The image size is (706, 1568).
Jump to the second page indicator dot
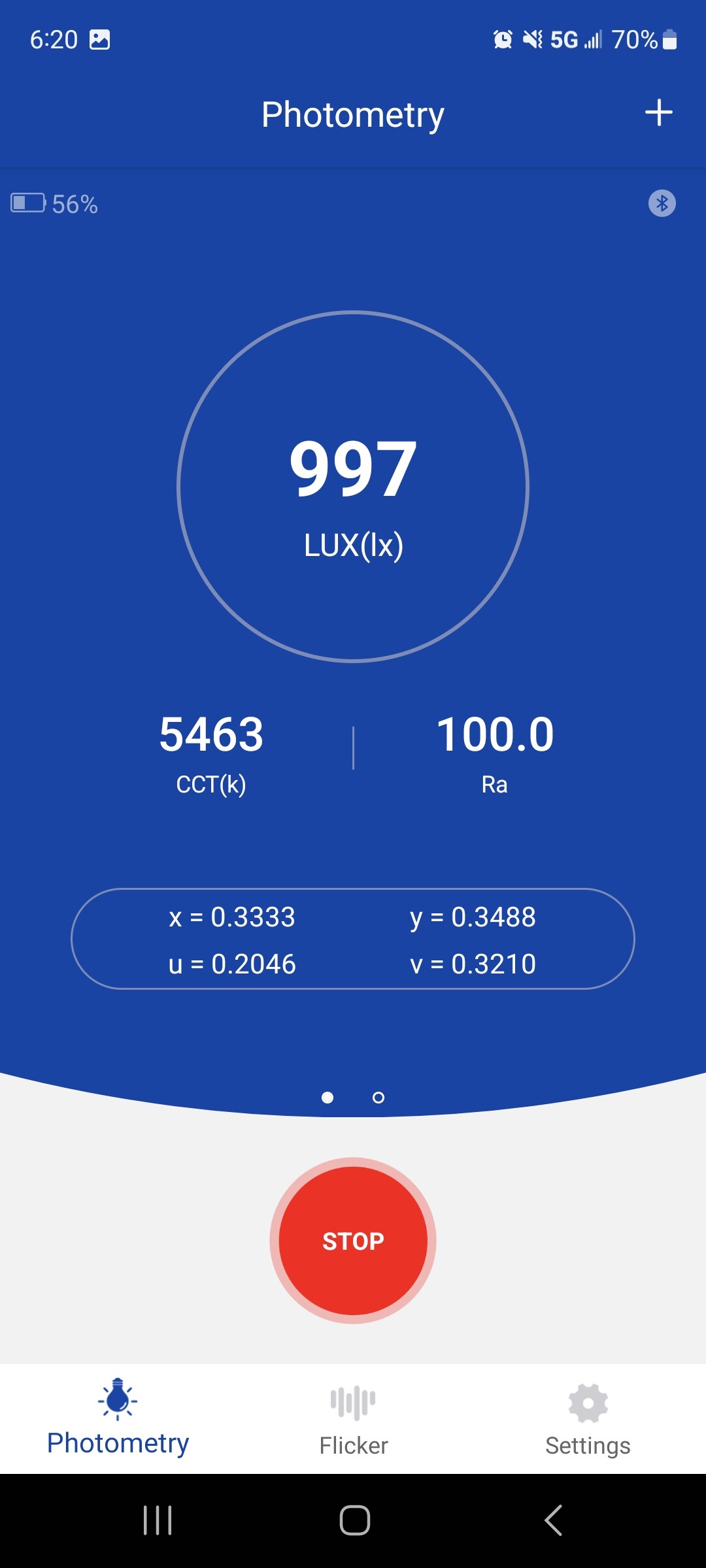(378, 1098)
